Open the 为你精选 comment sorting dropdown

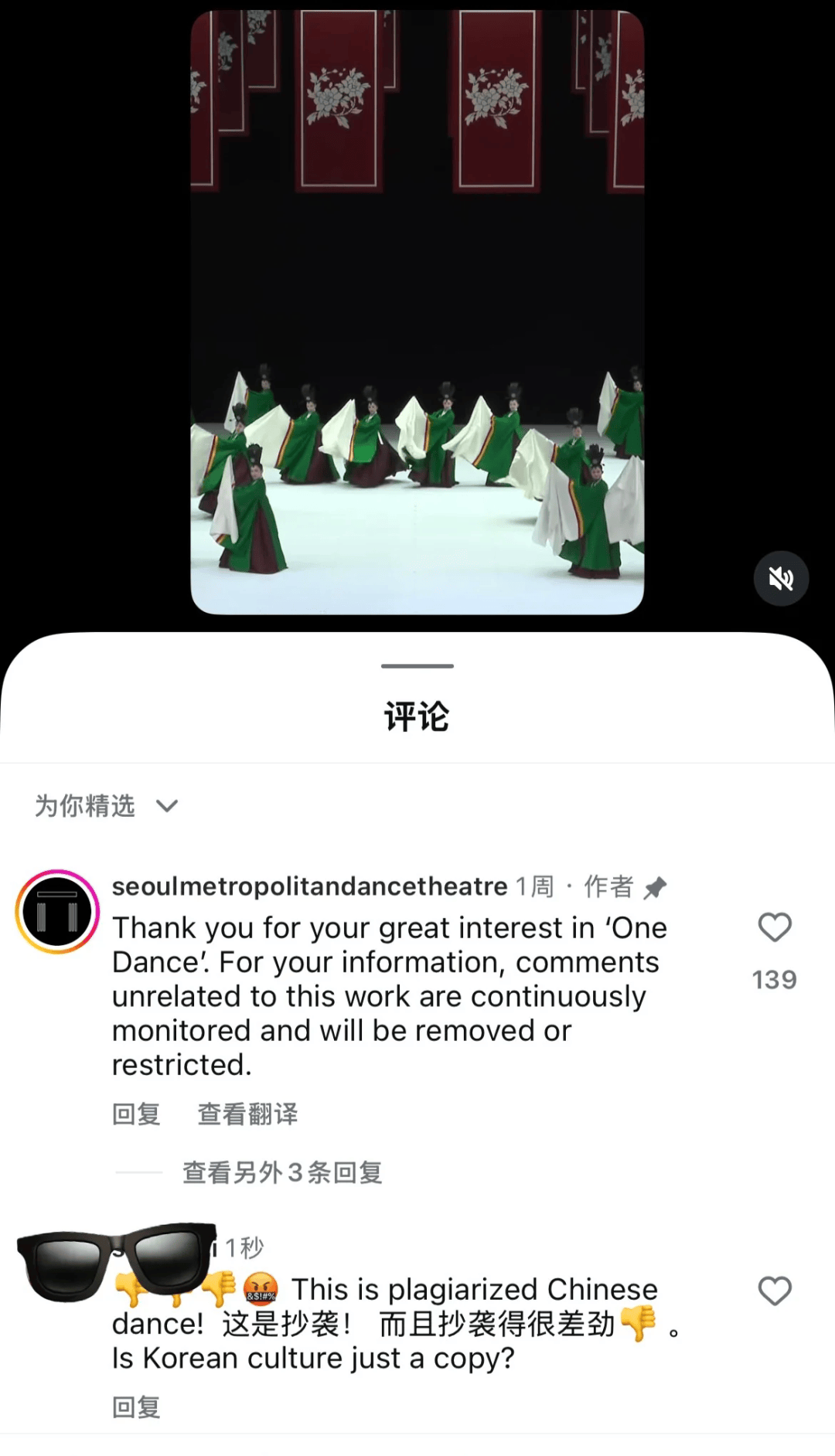pyautogui.click(x=107, y=806)
